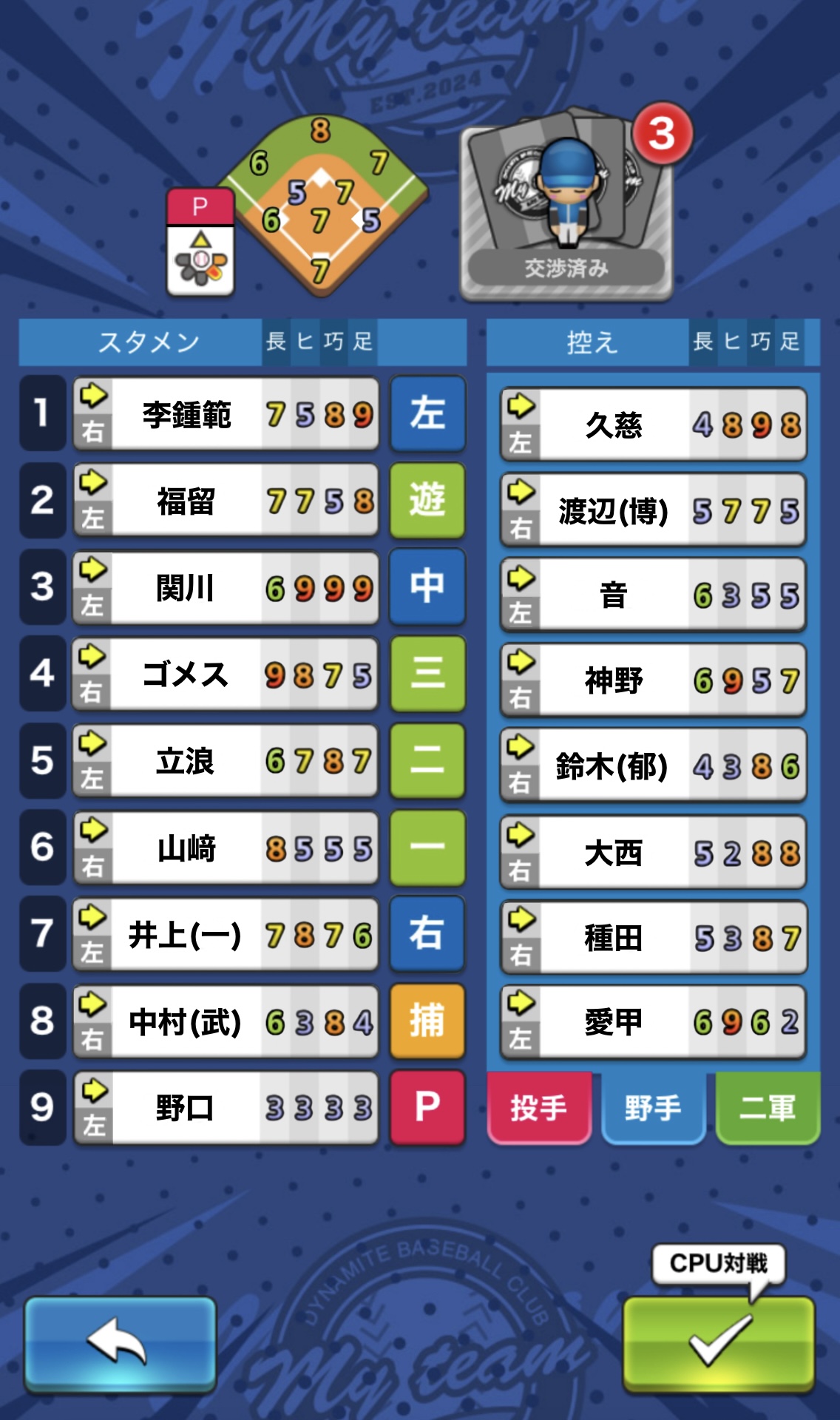Select starter 関川 in the lineup
This screenshot has width=840, height=1420.
[x=226, y=589]
